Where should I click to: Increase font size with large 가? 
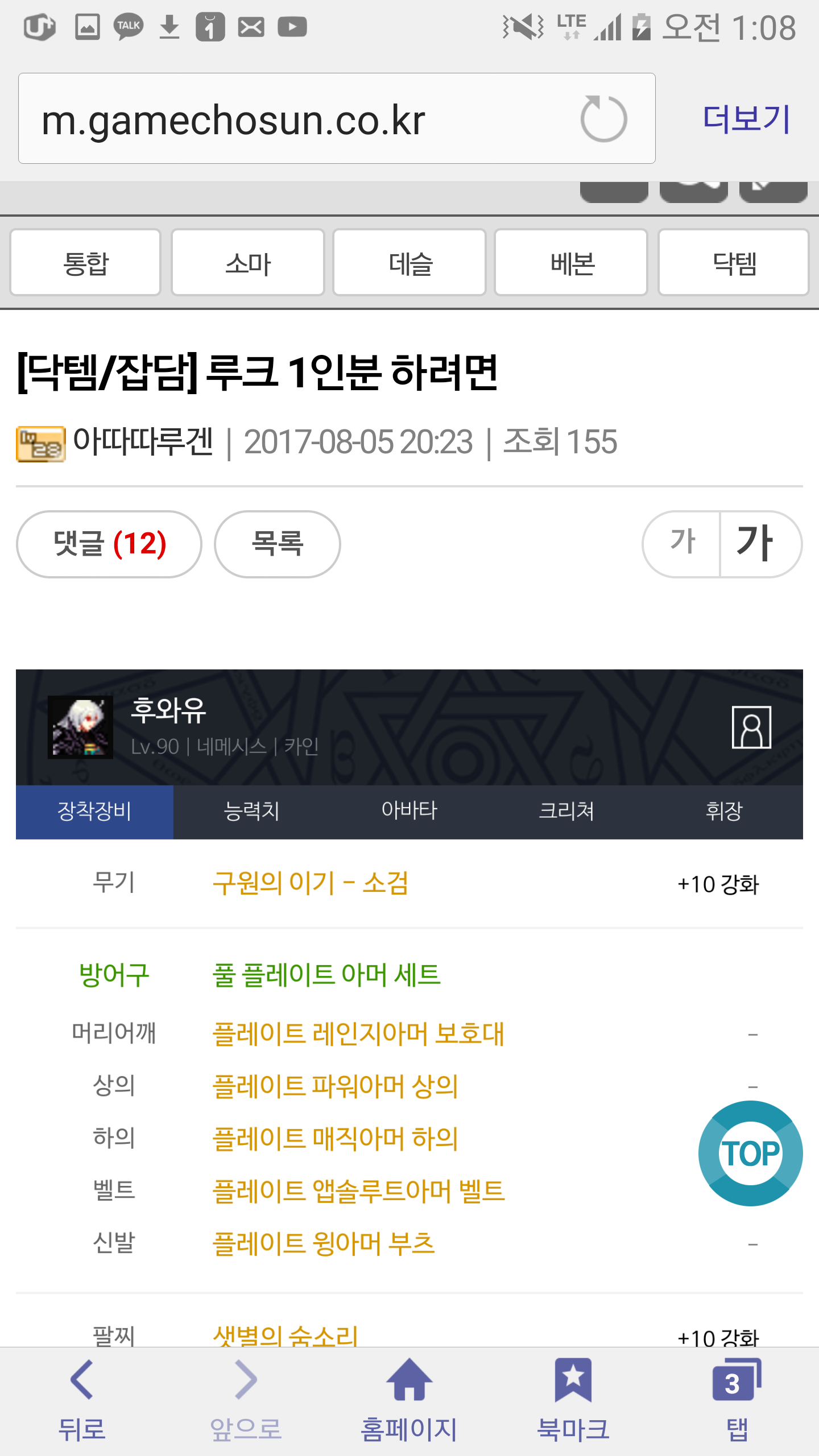(761, 544)
